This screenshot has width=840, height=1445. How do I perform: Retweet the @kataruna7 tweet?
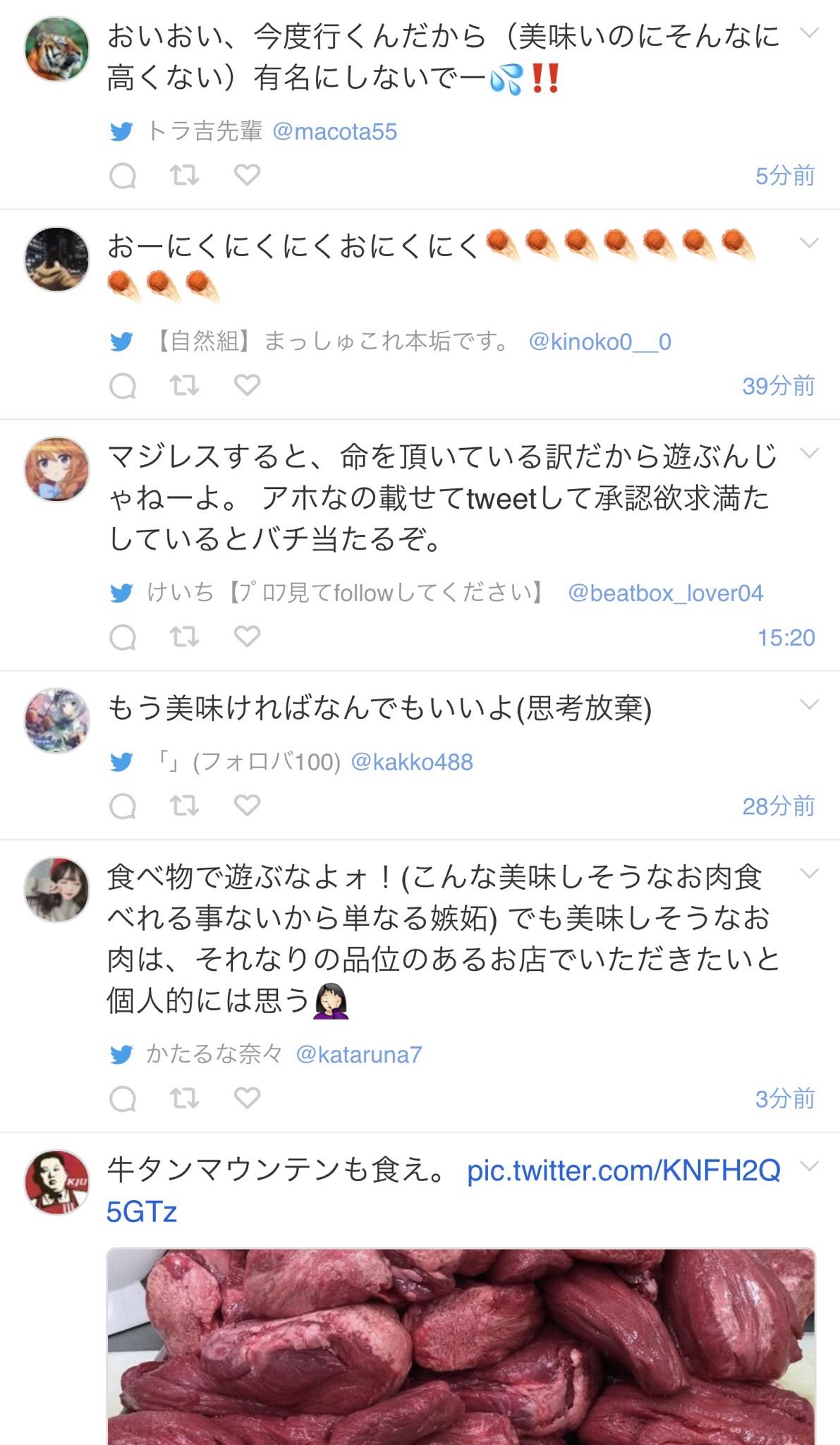pos(185,1098)
